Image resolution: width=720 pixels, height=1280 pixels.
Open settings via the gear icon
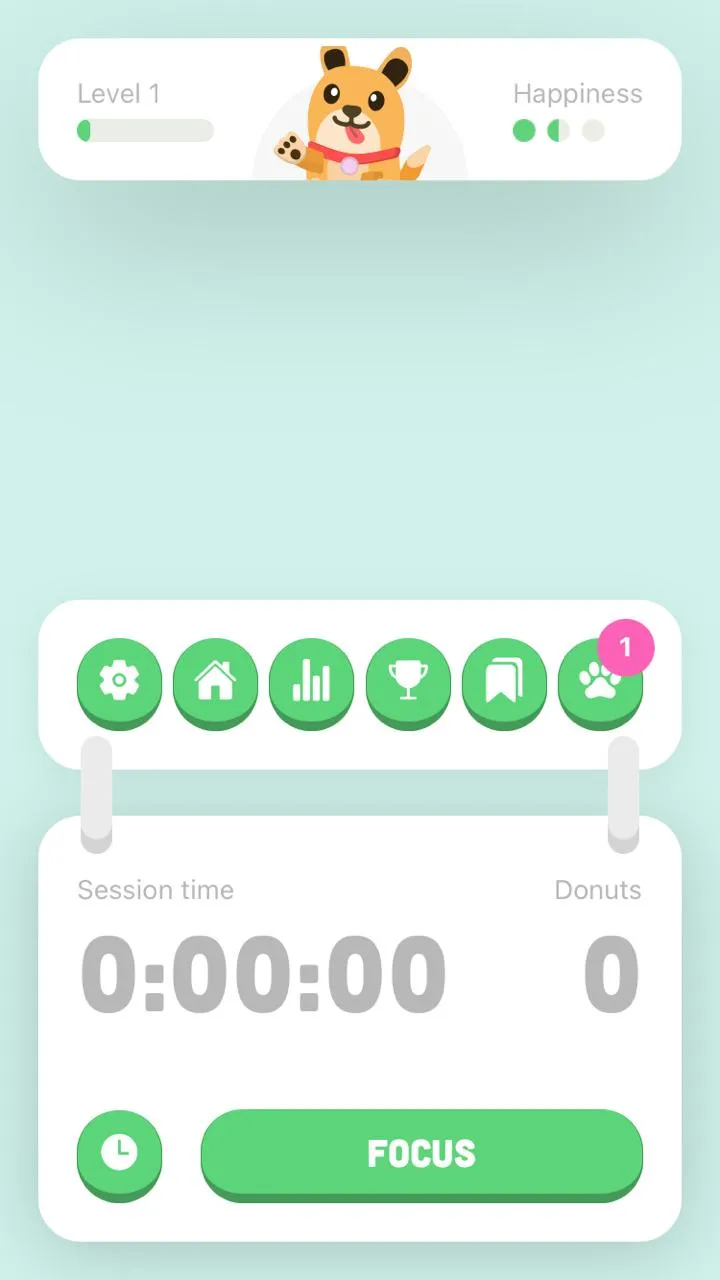click(x=119, y=681)
